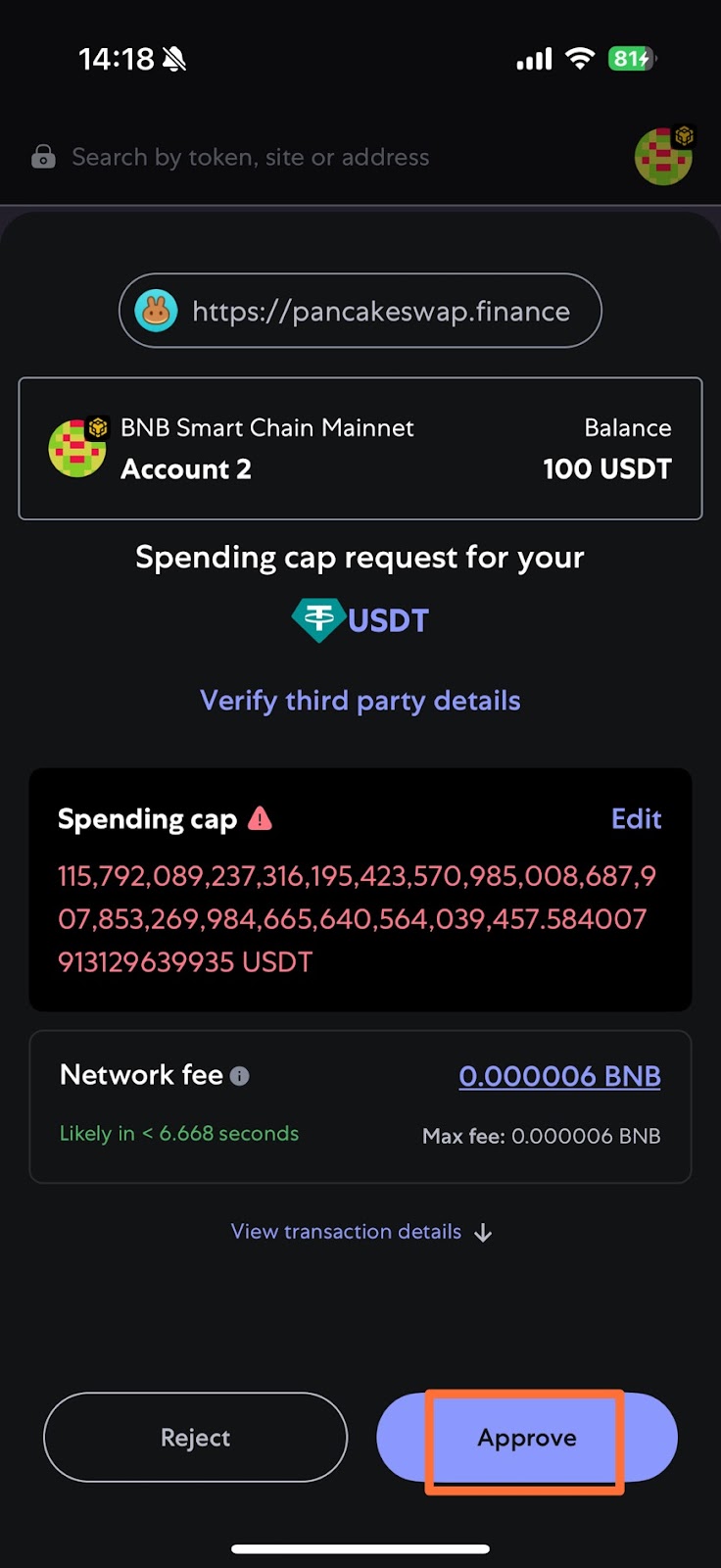Expand View transaction details
This screenshot has width=721, height=1568.
[360, 1232]
